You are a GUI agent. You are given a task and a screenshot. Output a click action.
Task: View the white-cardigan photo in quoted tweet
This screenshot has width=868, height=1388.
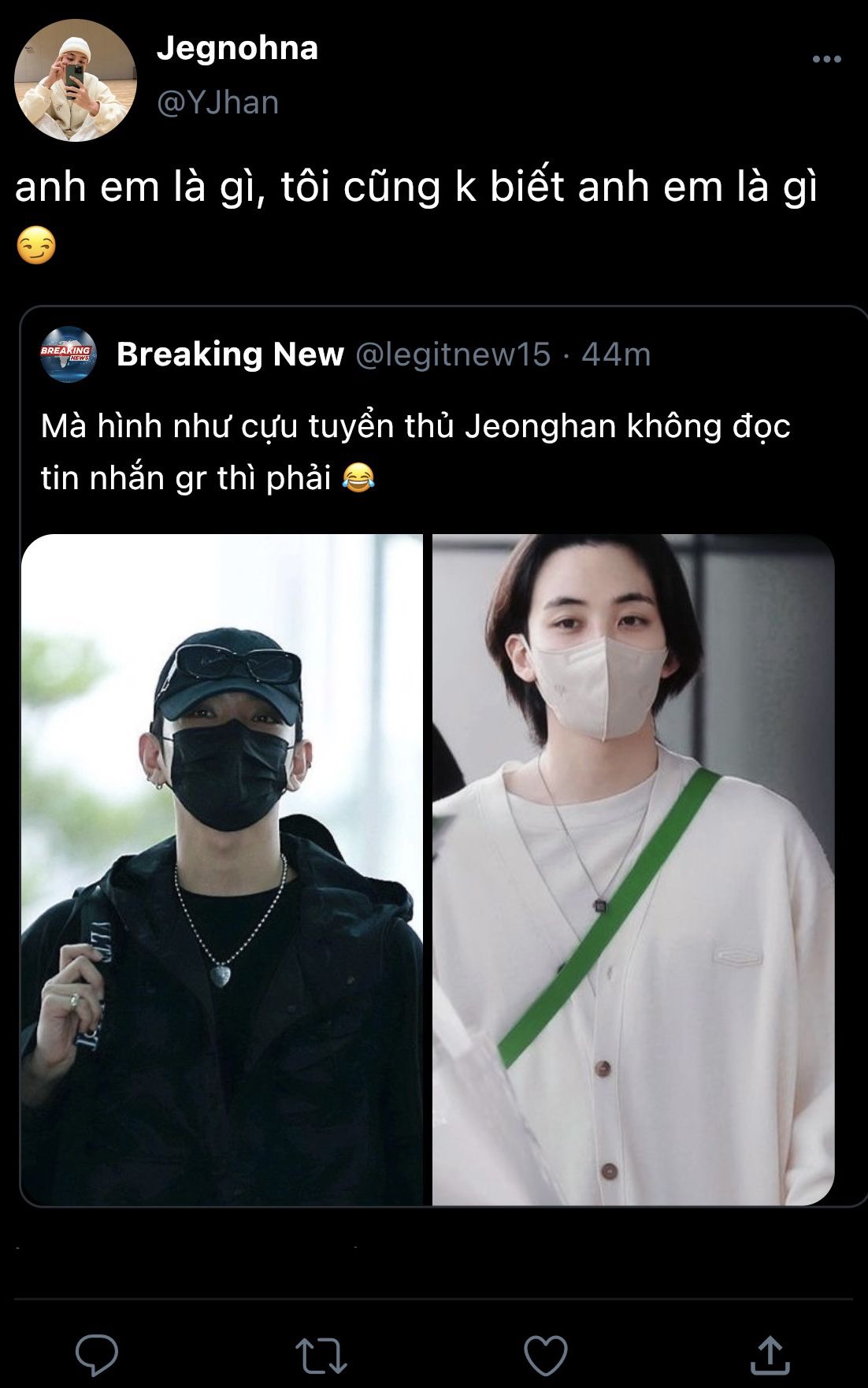[633, 870]
